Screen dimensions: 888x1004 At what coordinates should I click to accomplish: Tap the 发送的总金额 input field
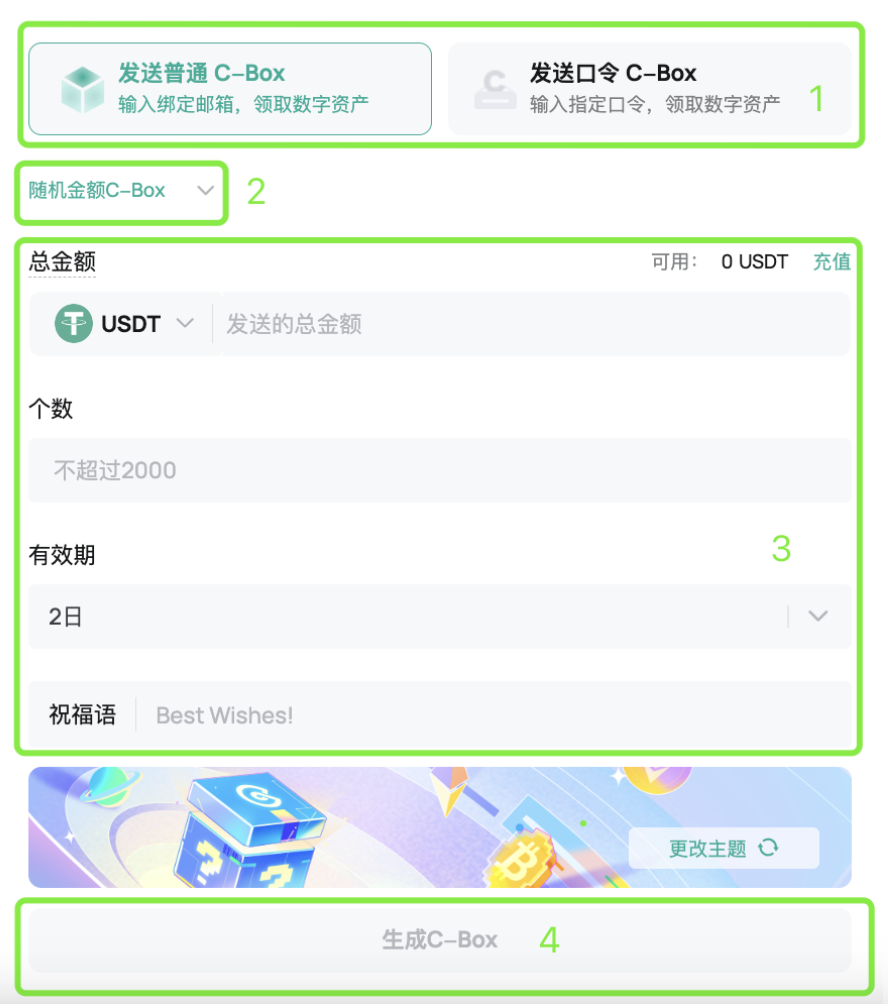tap(530, 324)
